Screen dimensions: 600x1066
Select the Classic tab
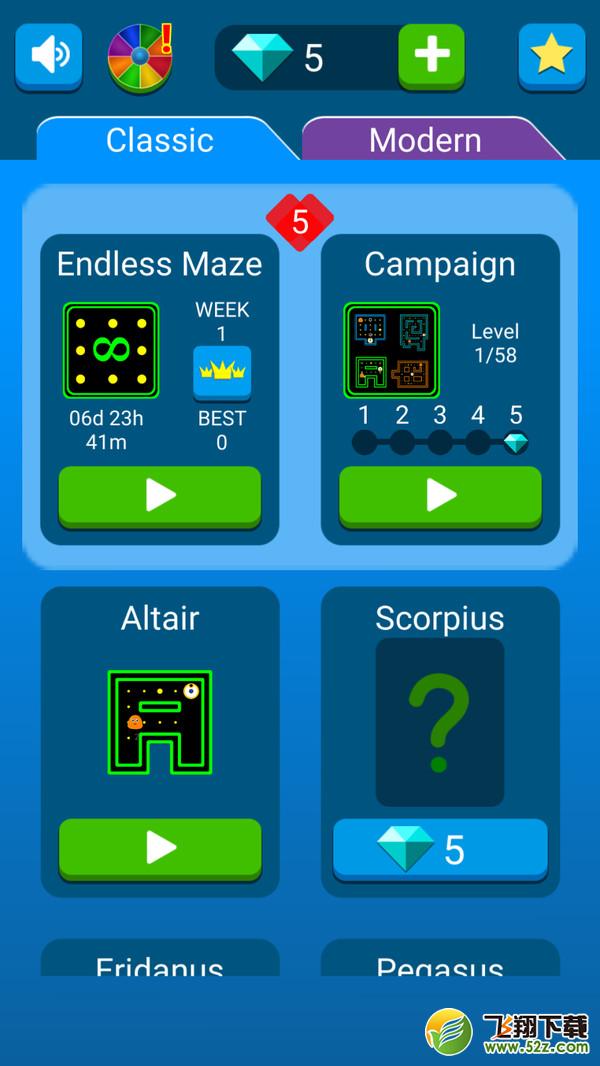point(160,140)
